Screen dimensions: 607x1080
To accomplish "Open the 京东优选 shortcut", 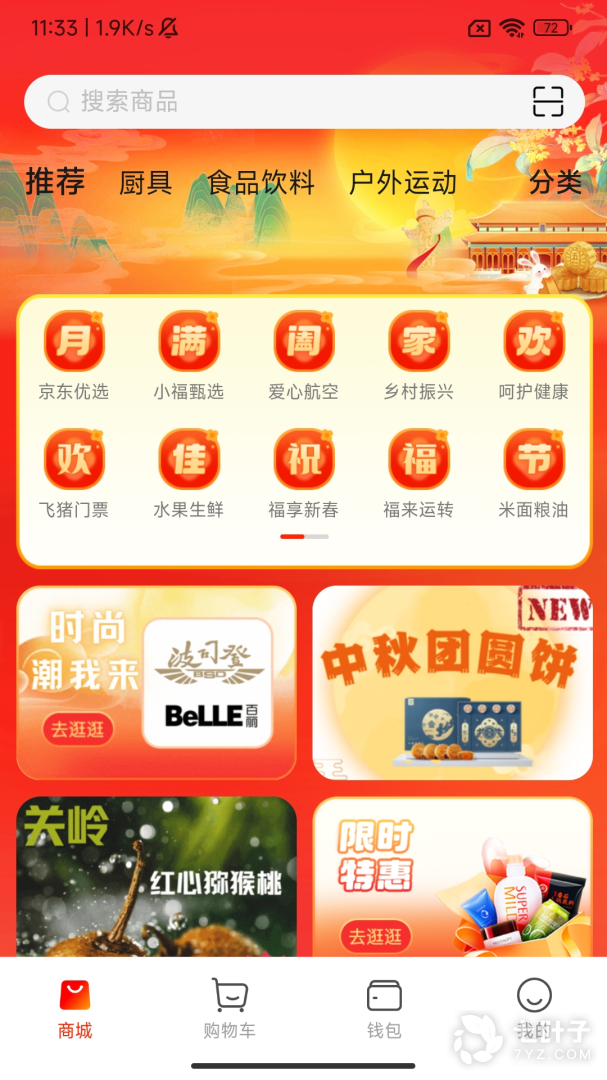I will (x=74, y=355).
